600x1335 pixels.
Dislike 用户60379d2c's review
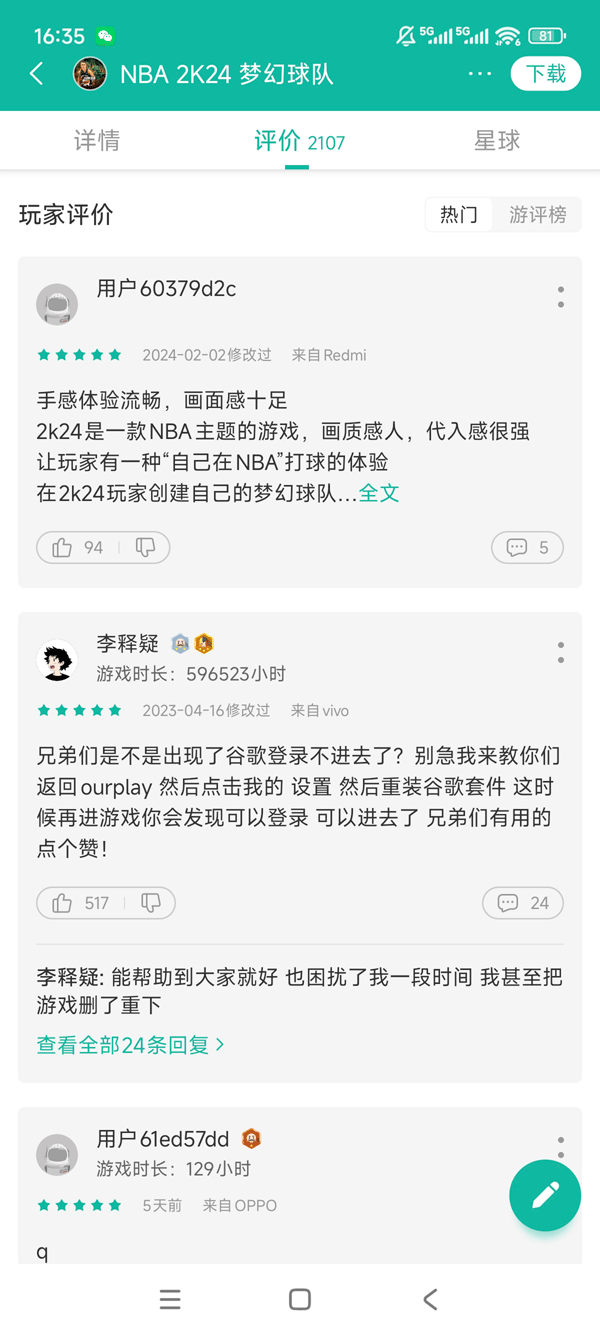click(145, 547)
